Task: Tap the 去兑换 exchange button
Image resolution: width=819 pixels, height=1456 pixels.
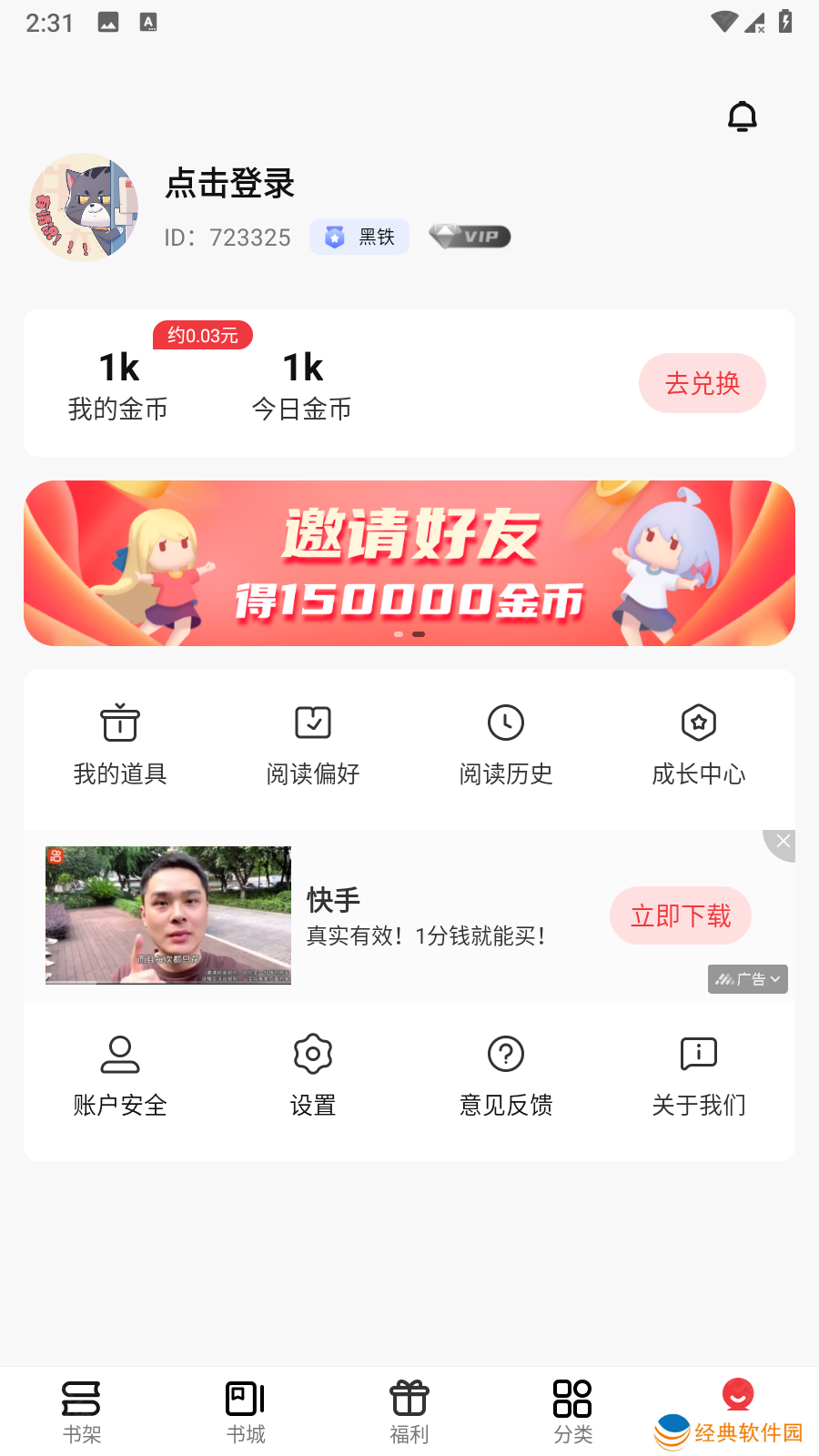Action: pos(702,383)
